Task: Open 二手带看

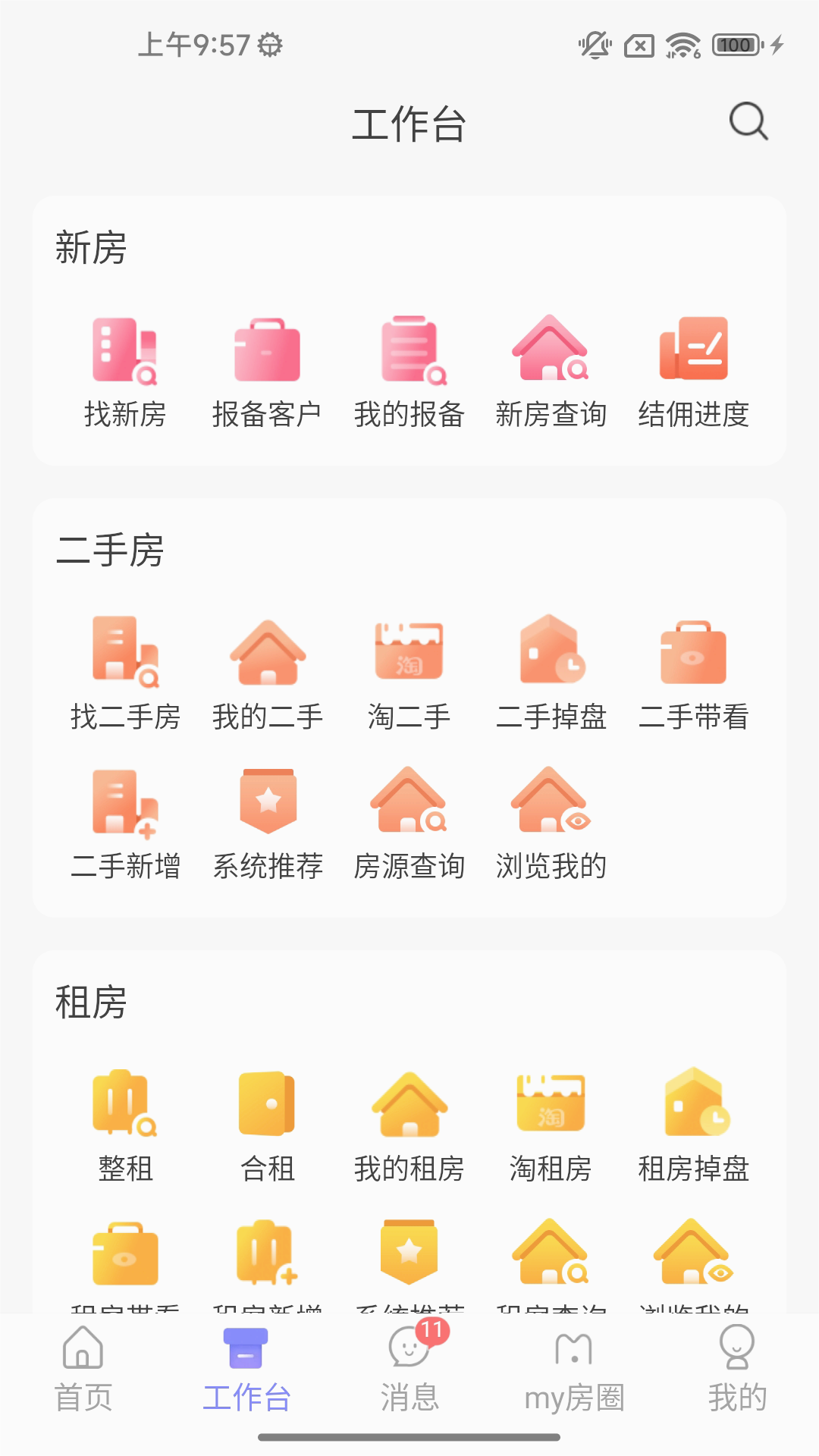Action: tap(693, 673)
